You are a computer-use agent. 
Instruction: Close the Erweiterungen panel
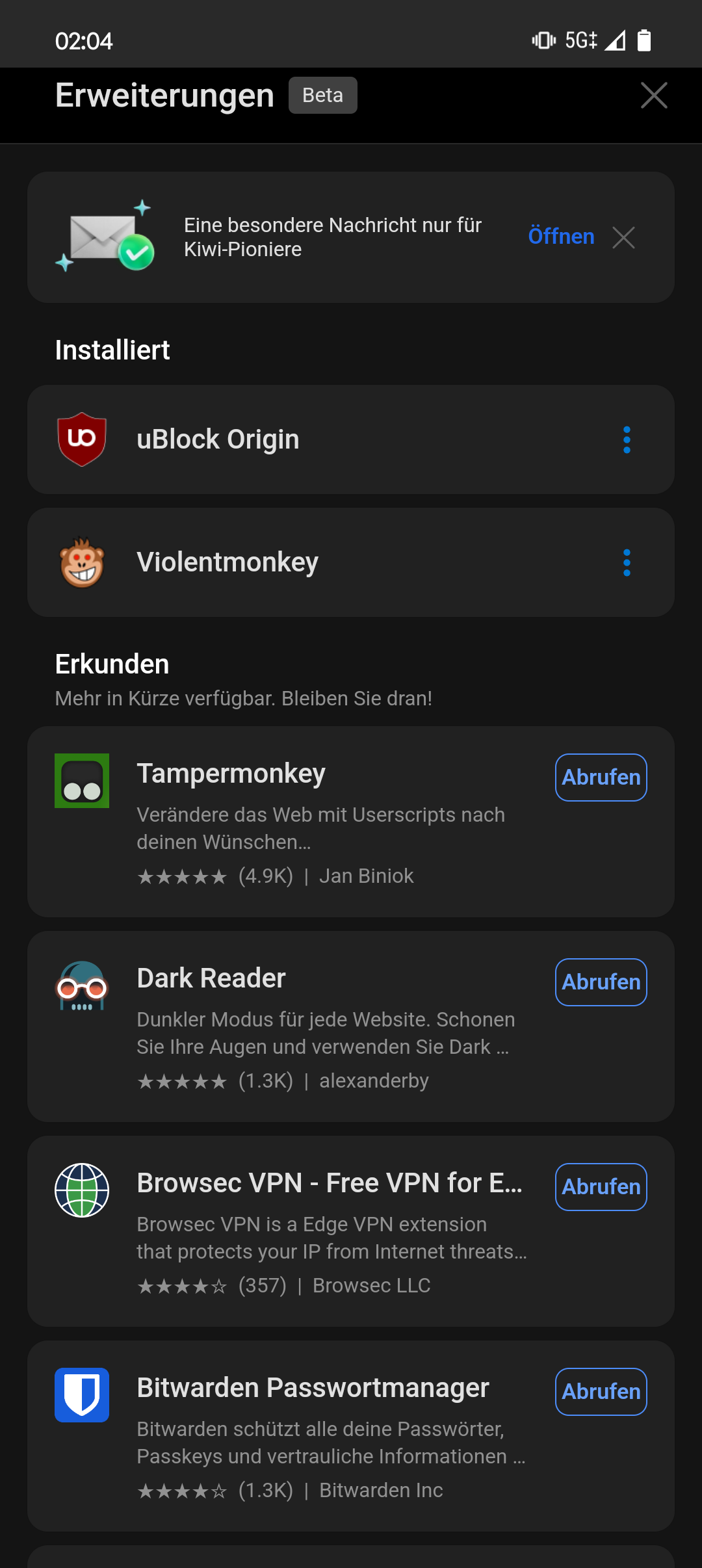pyautogui.click(x=654, y=96)
